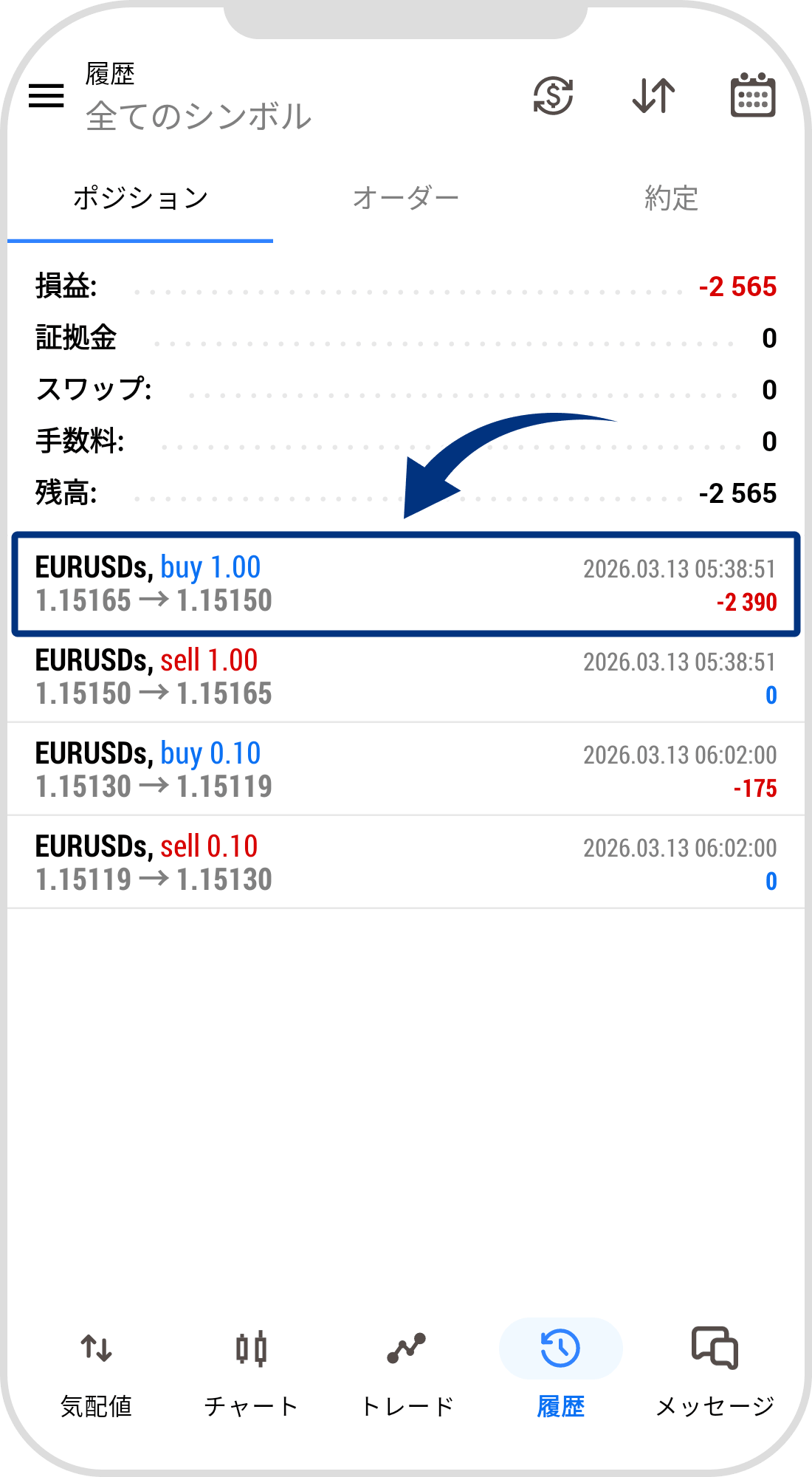Tap the currency symbol filter icon
The width and height of the screenshot is (812, 1477).
553,96
